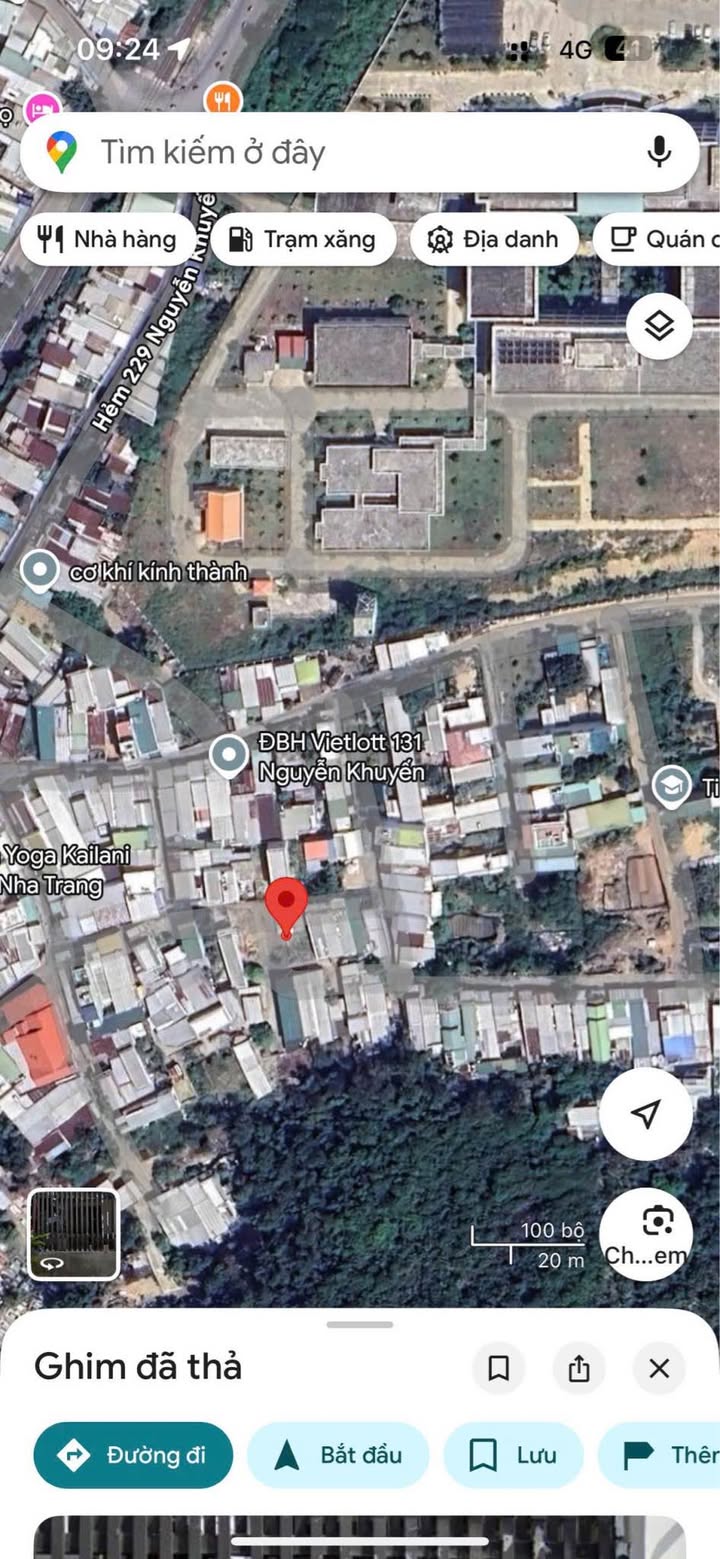Get directions with "Đường đi"
This screenshot has width=720, height=1559.
coord(133,1455)
